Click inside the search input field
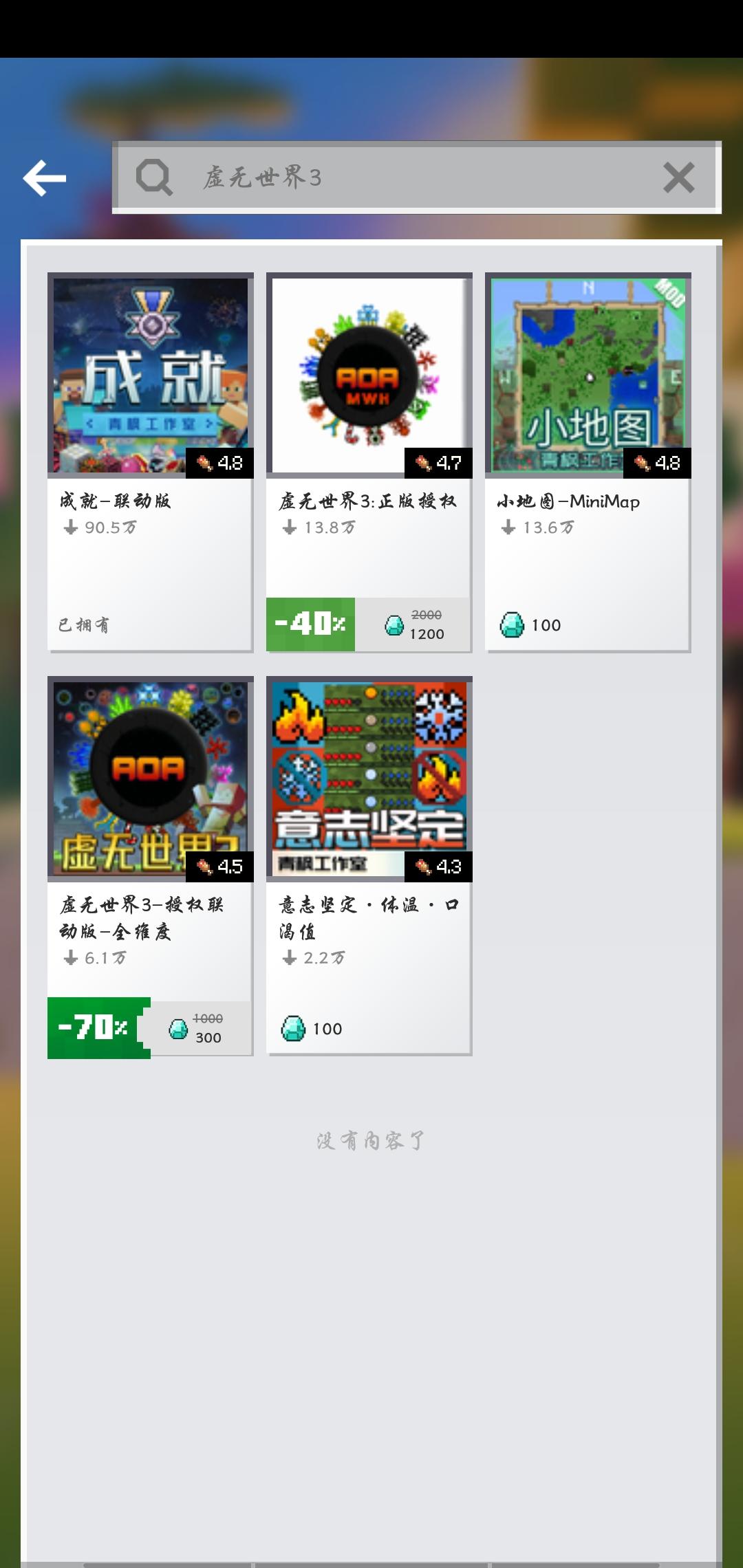Image resolution: width=743 pixels, height=1568 pixels. pyautogui.click(x=413, y=177)
